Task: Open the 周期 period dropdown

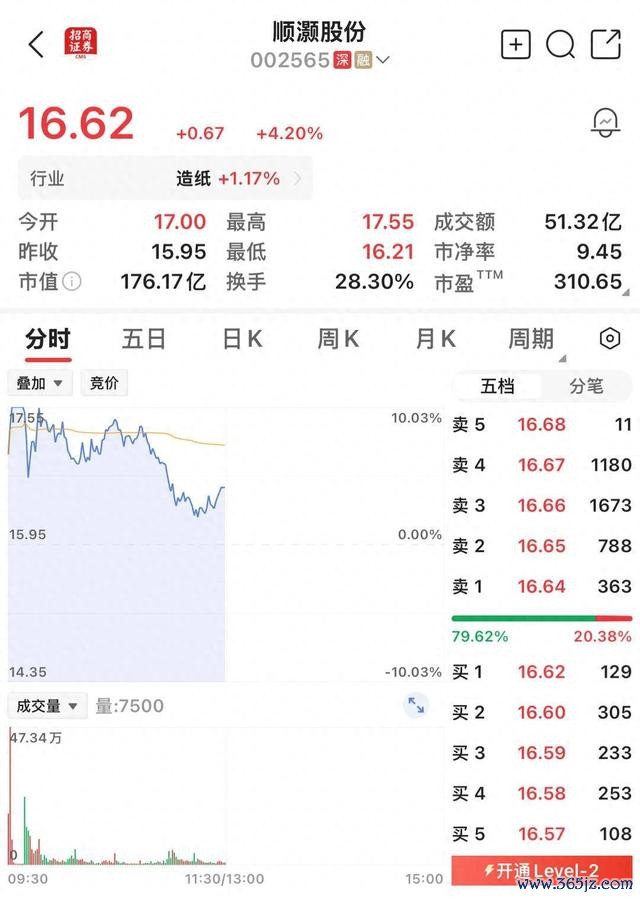Action: pyautogui.click(x=532, y=341)
